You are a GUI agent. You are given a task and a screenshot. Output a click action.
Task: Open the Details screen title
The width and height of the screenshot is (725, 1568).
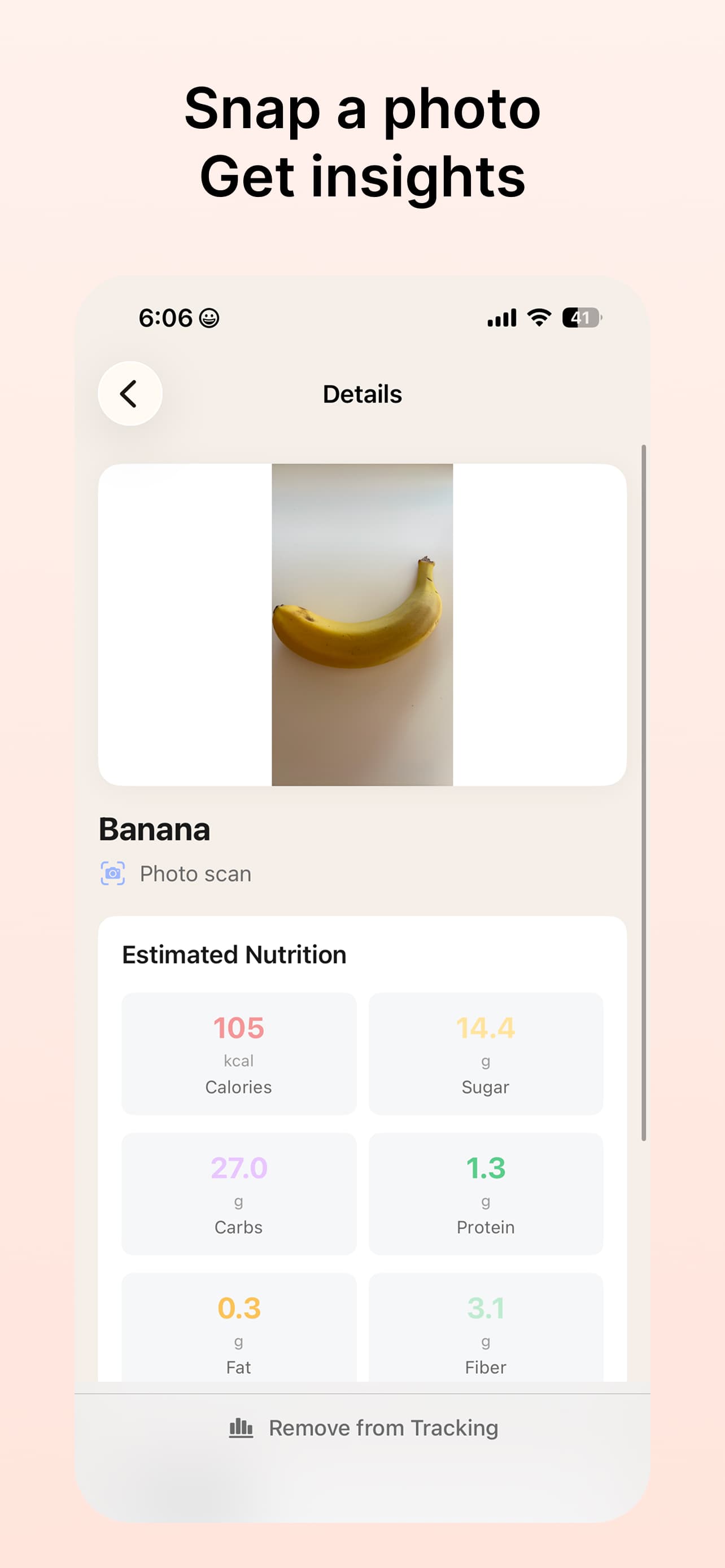coord(362,394)
